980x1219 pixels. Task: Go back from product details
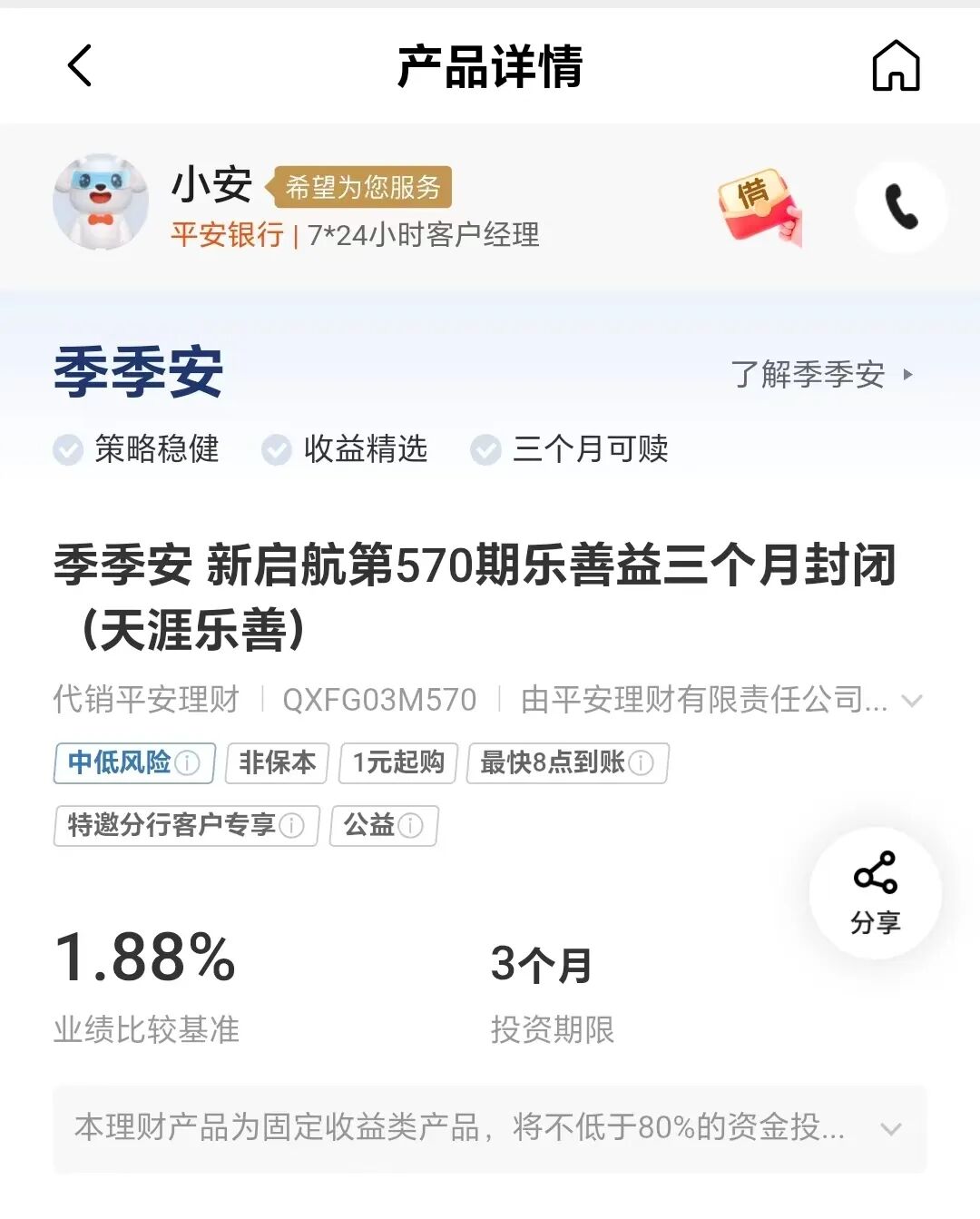coord(80,65)
